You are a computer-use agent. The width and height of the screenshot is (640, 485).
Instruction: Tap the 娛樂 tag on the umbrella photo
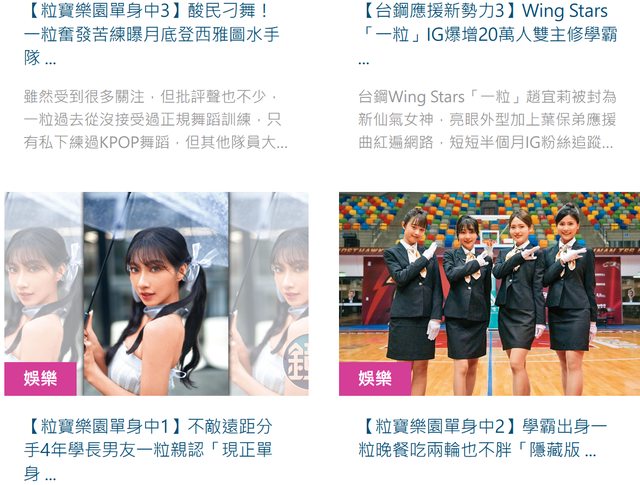[40, 378]
